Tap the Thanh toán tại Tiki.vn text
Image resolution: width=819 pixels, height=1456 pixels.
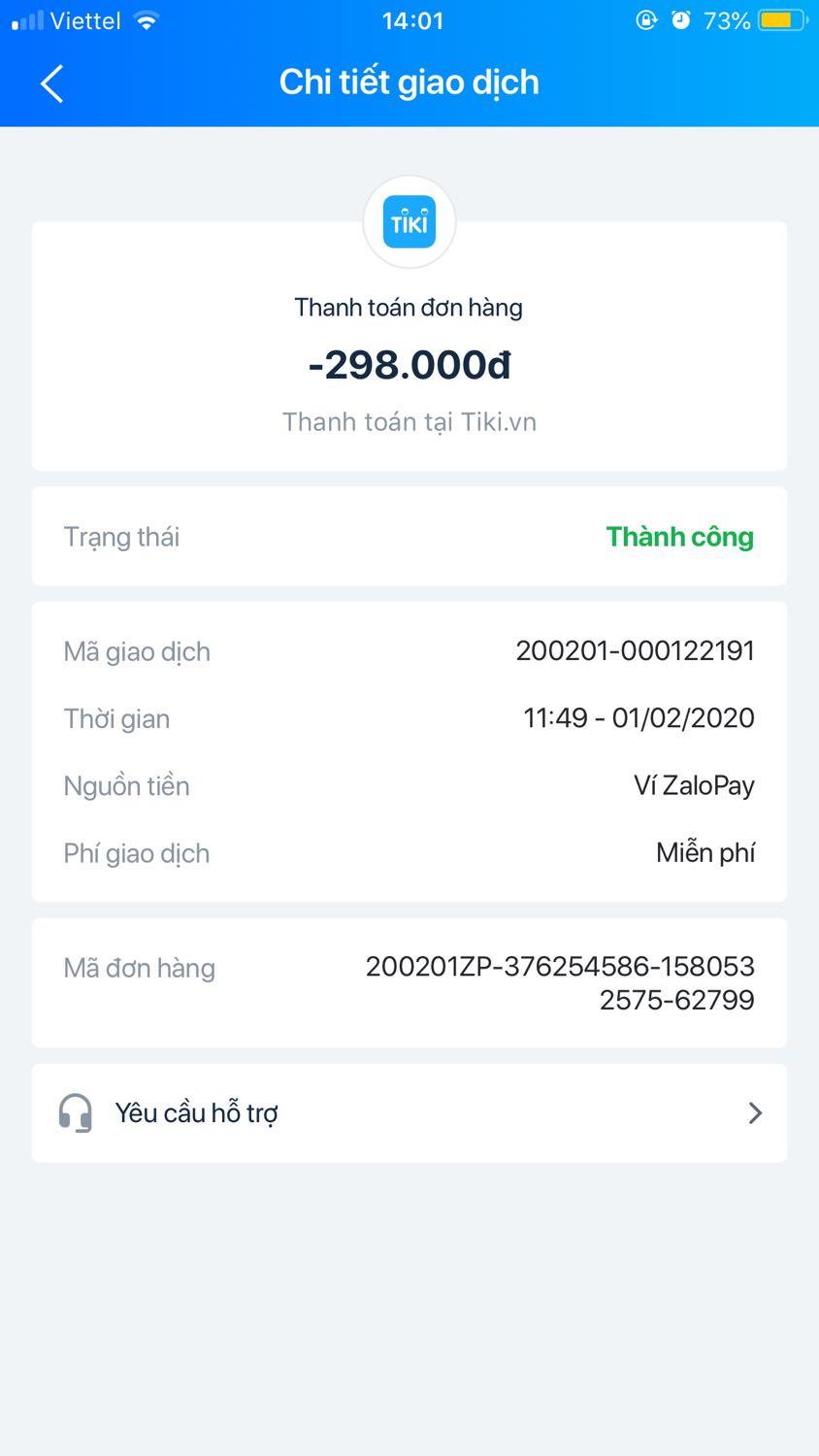pos(409,422)
